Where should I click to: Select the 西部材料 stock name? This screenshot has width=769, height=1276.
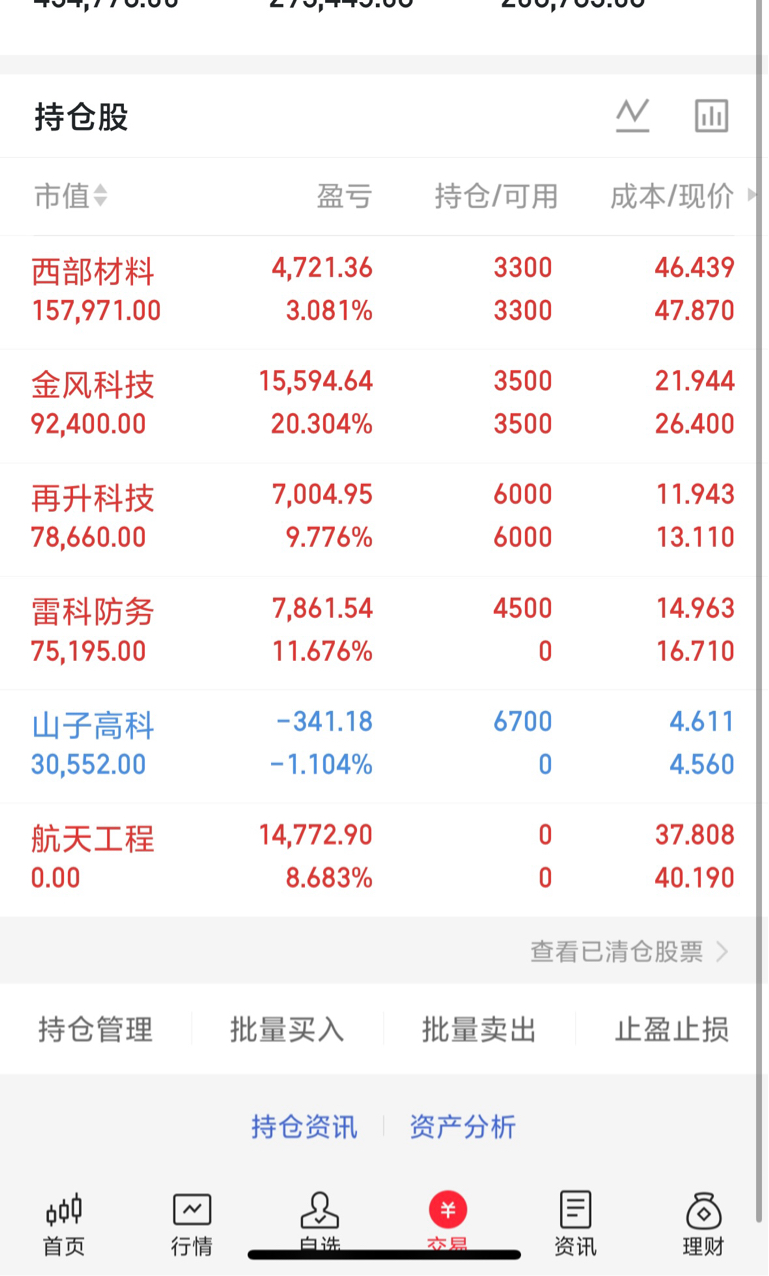pyautogui.click(x=91, y=272)
